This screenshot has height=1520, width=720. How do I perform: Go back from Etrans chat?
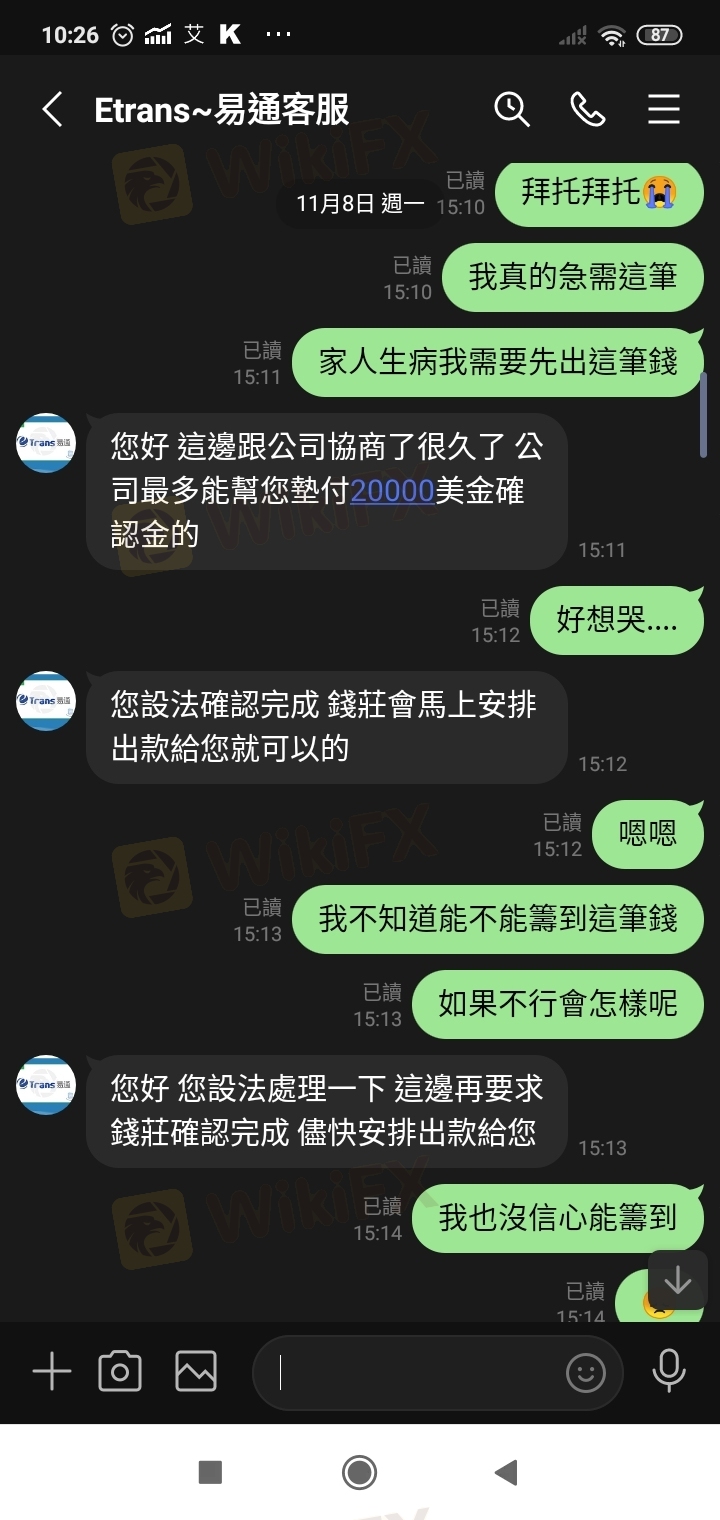point(53,110)
